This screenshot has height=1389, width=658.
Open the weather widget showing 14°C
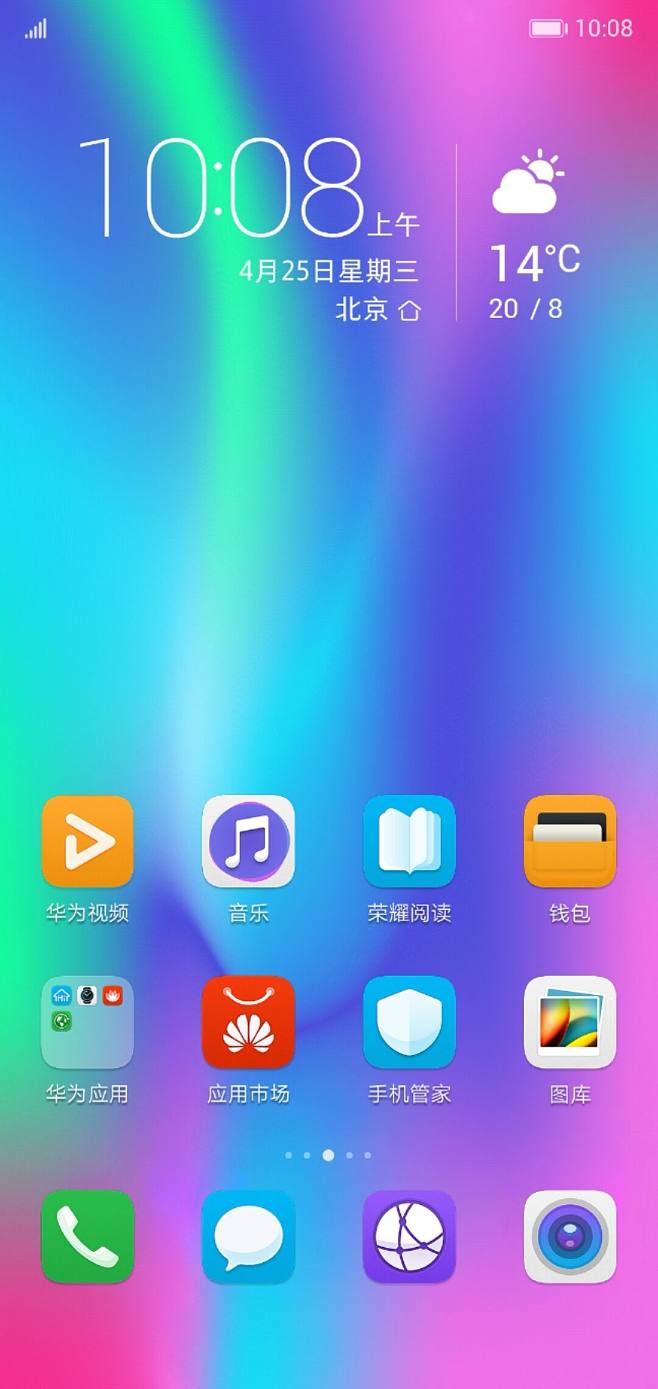534,236
